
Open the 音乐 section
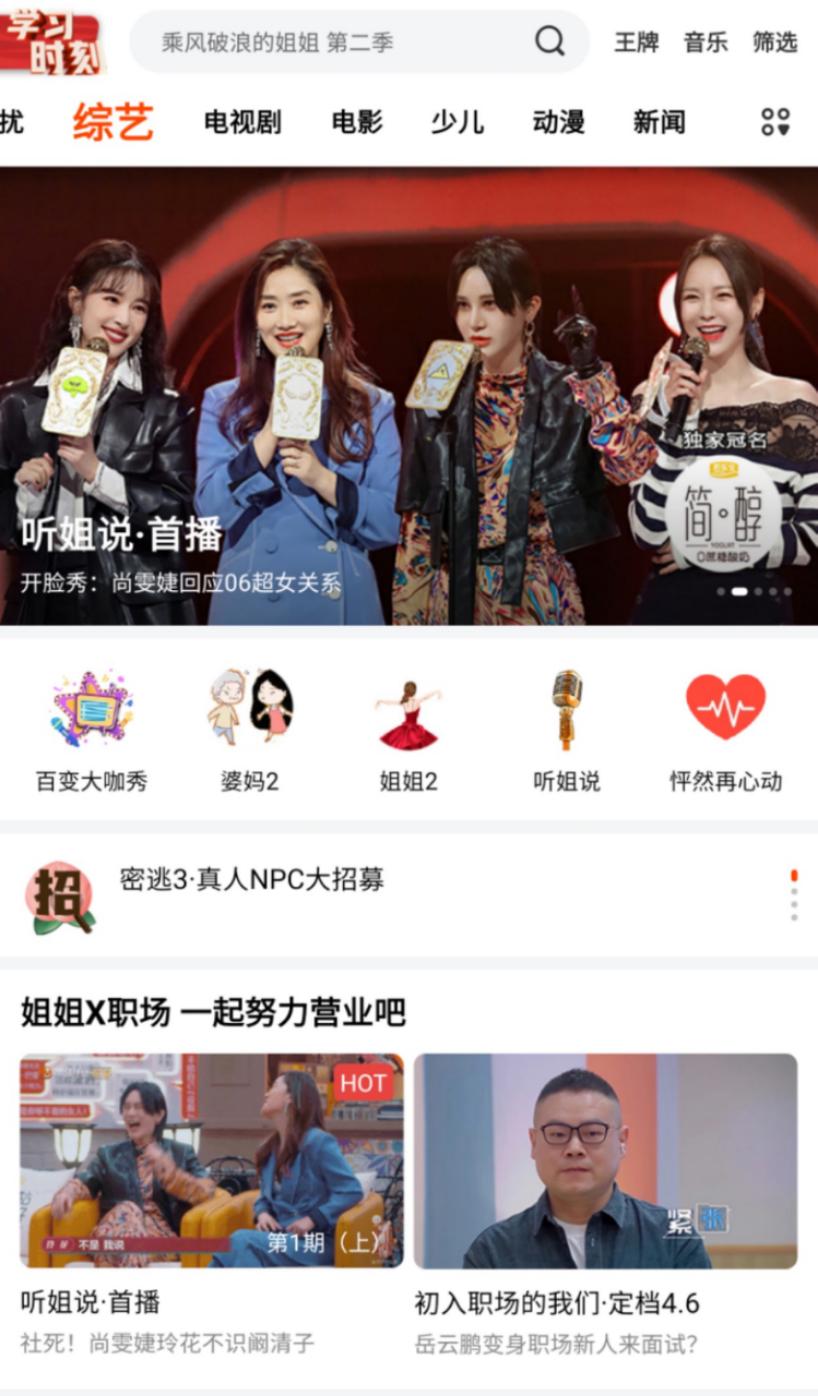pyautogui.click(x=705, y=42)
